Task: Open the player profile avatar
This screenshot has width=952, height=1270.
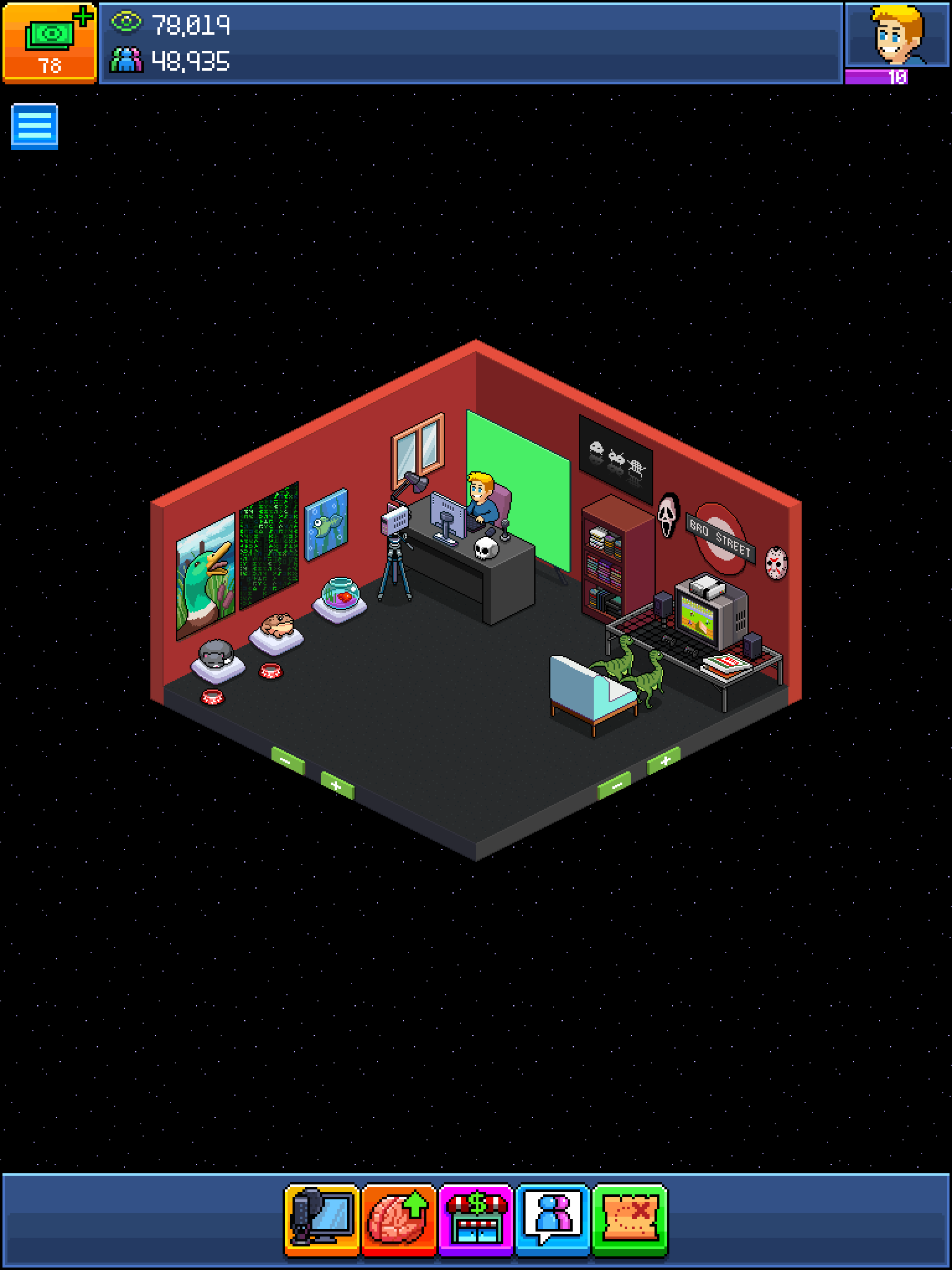Action: tap(898, 35)
